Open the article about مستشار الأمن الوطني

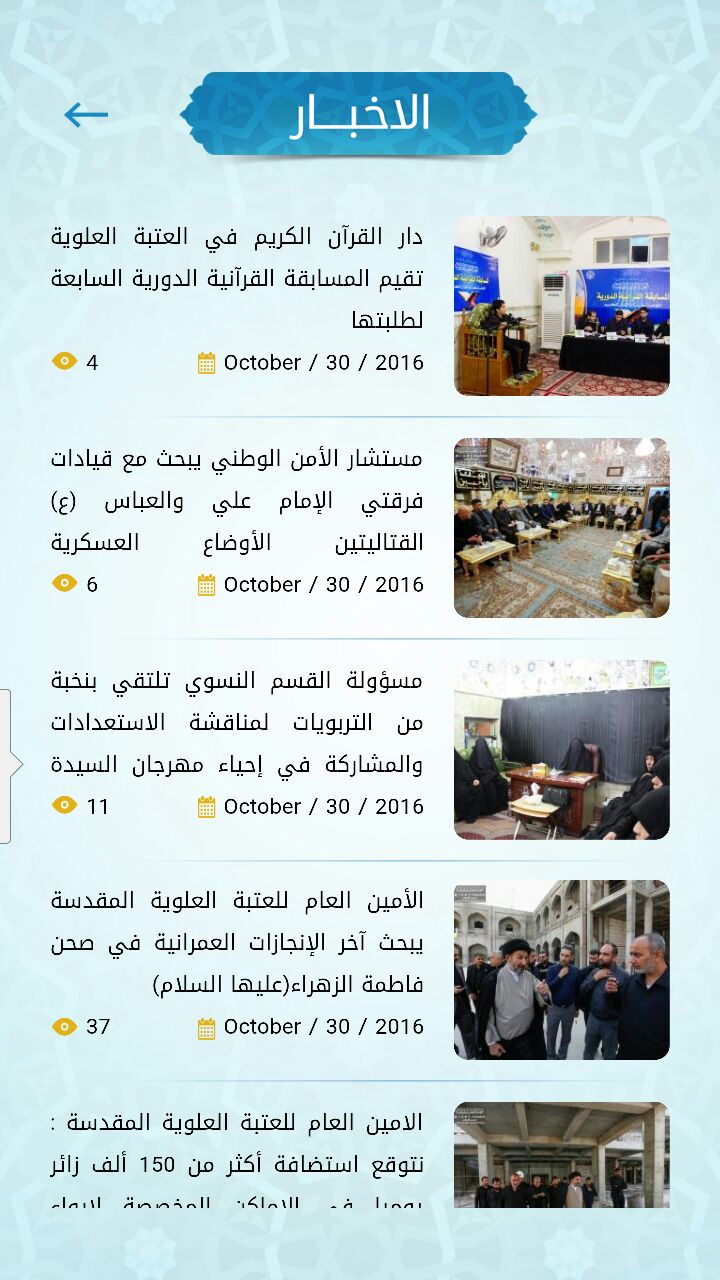tap(237, 500)
